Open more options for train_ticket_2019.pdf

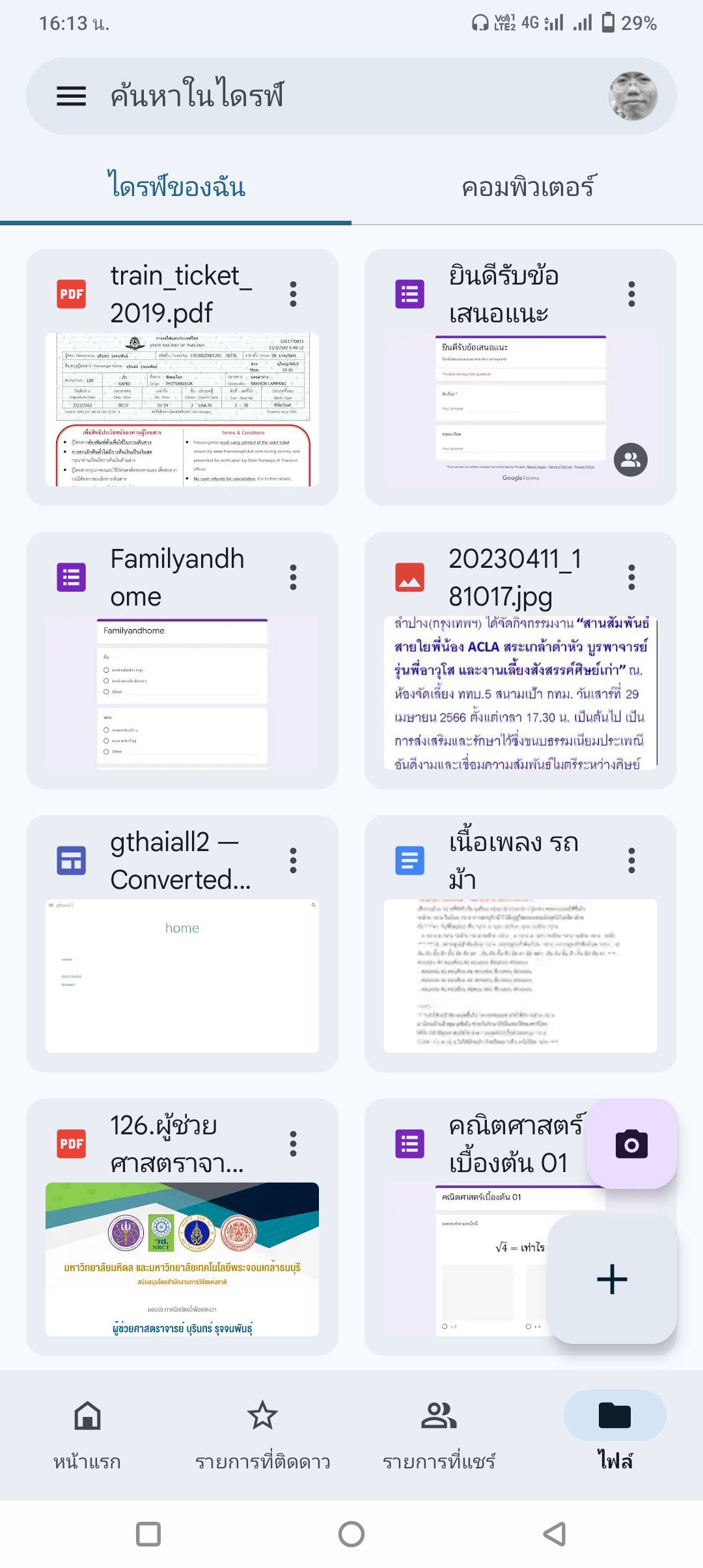[x=294, y=294]
